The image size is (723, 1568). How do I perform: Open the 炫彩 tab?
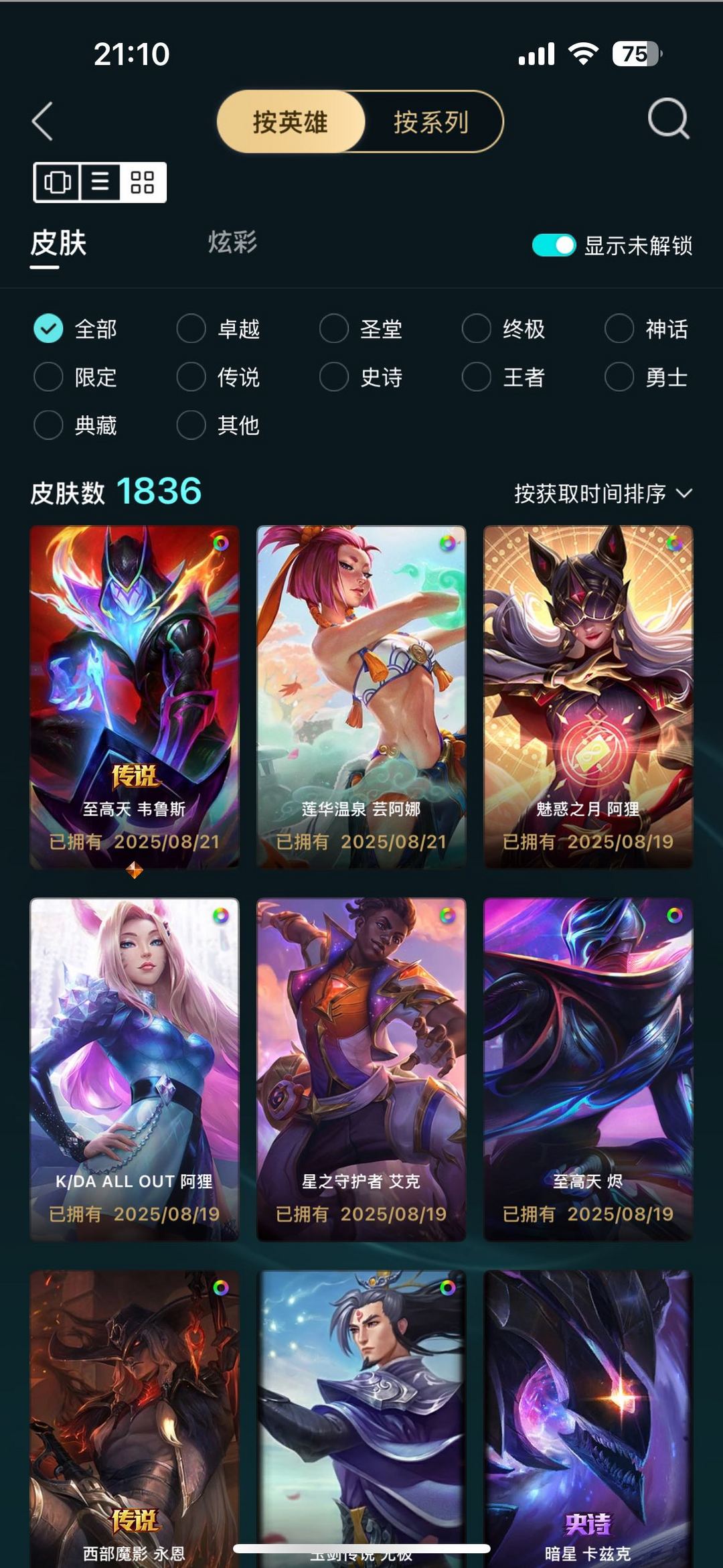coord(232,242)
